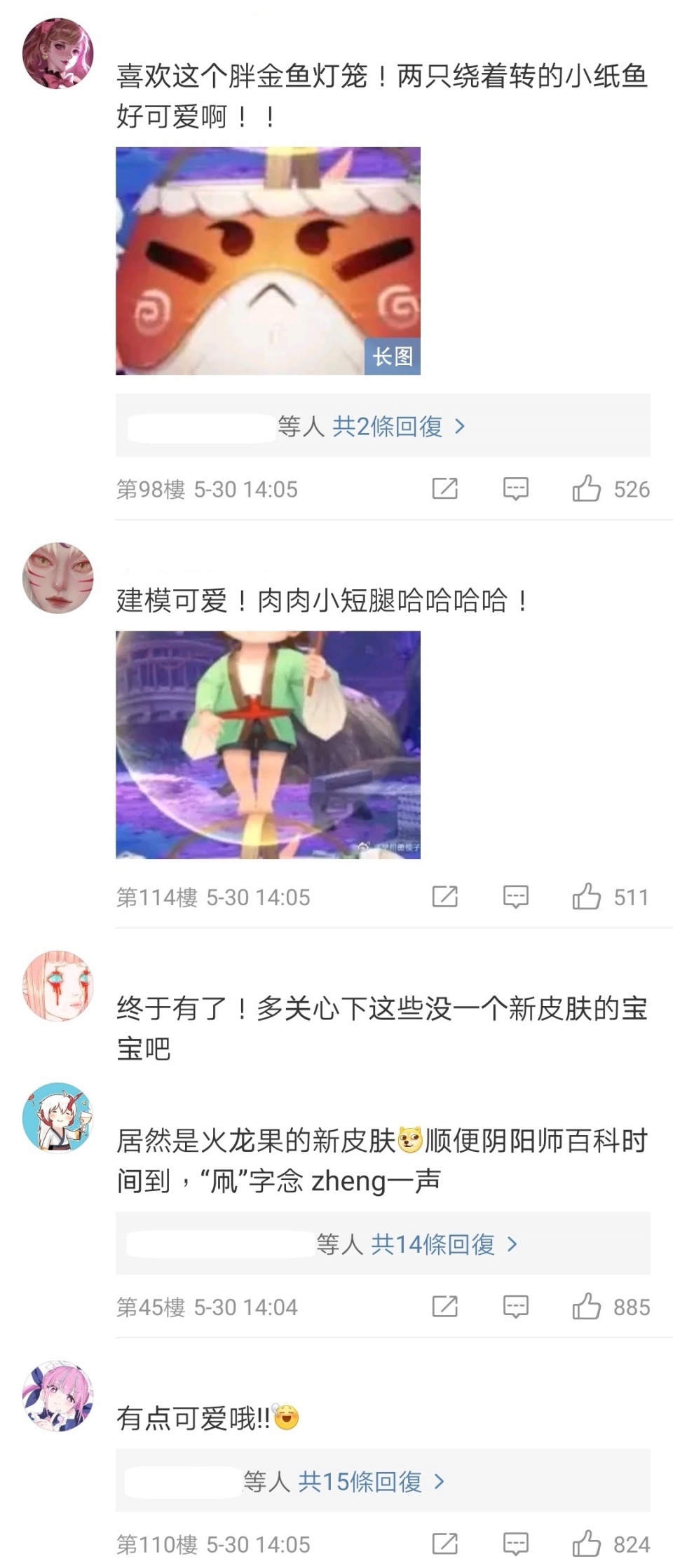The height and width of the screenshot is (1568, 673).
Task: Repost the floor 45 comment
Action: (444, 1307)
